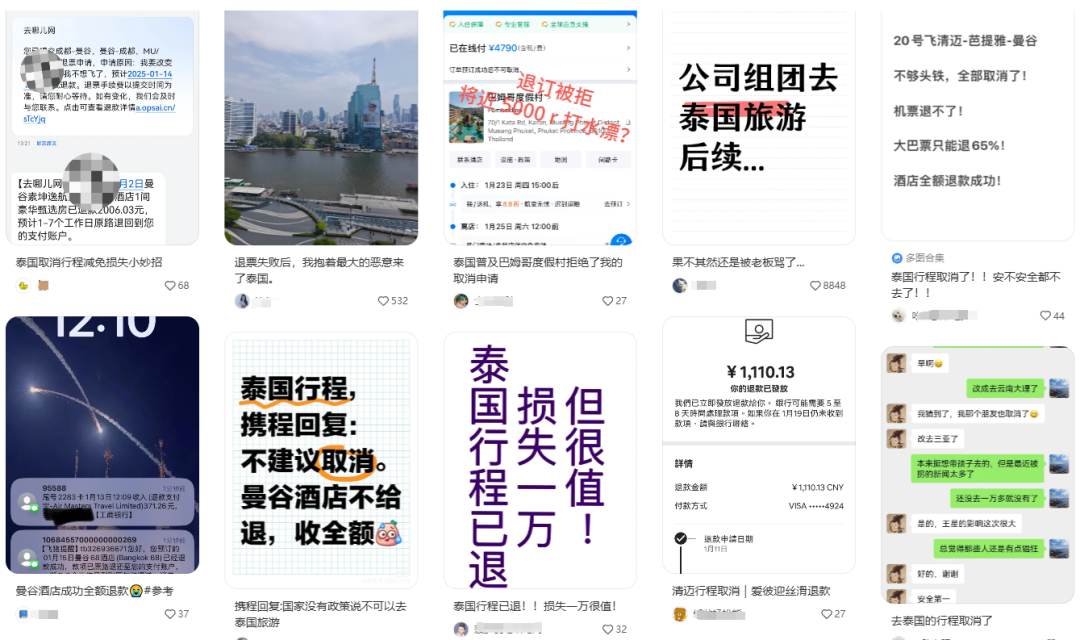1080x640 pixels.
Task: Like the post with 8848 likes
Action: pyautogui.click(x=815, y=286)
